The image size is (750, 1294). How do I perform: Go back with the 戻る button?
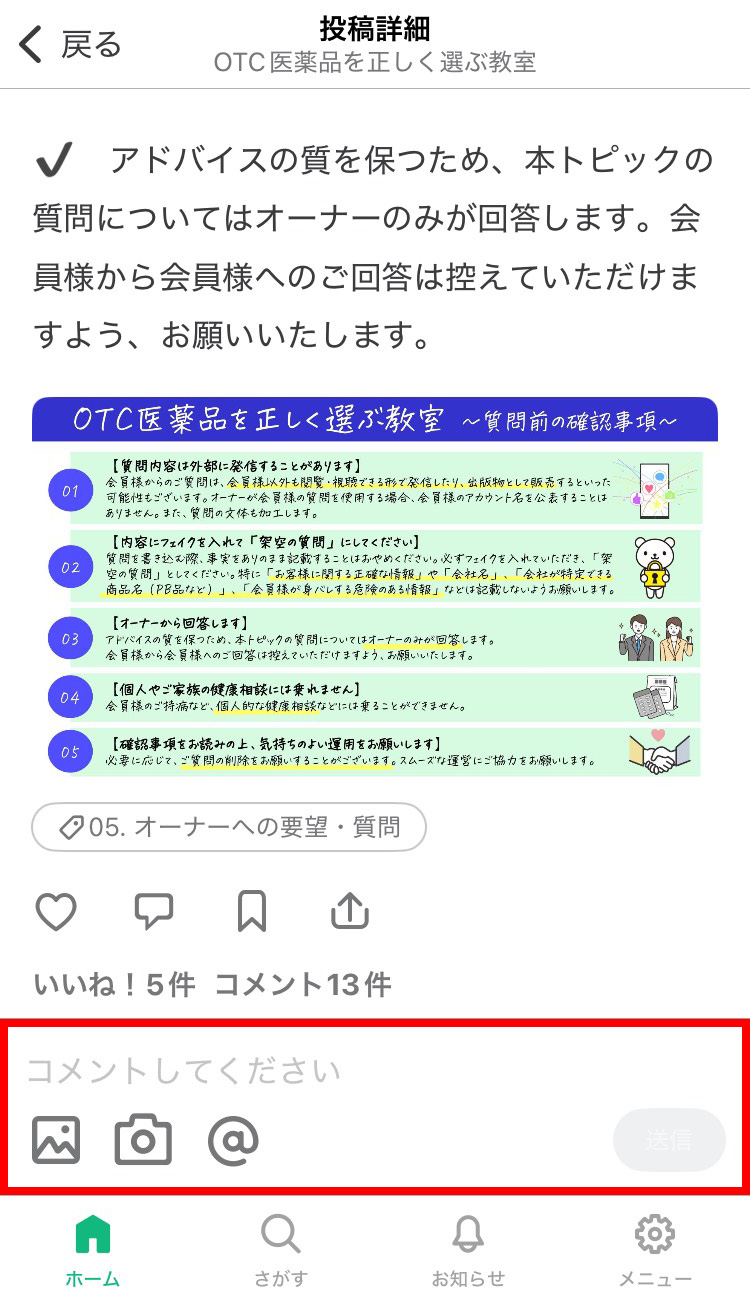coord(70,45)
